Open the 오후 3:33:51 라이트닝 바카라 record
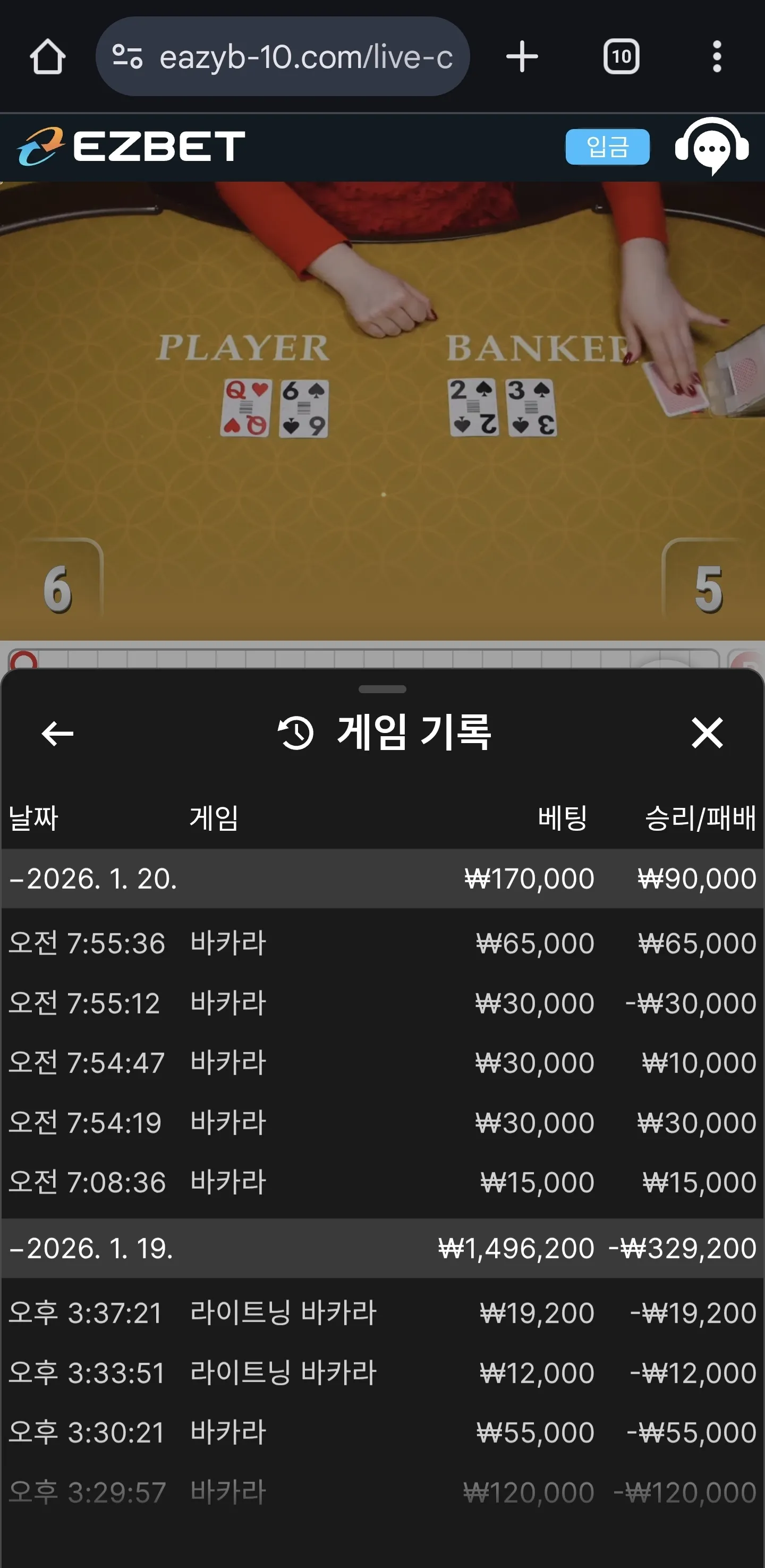 382,1372
